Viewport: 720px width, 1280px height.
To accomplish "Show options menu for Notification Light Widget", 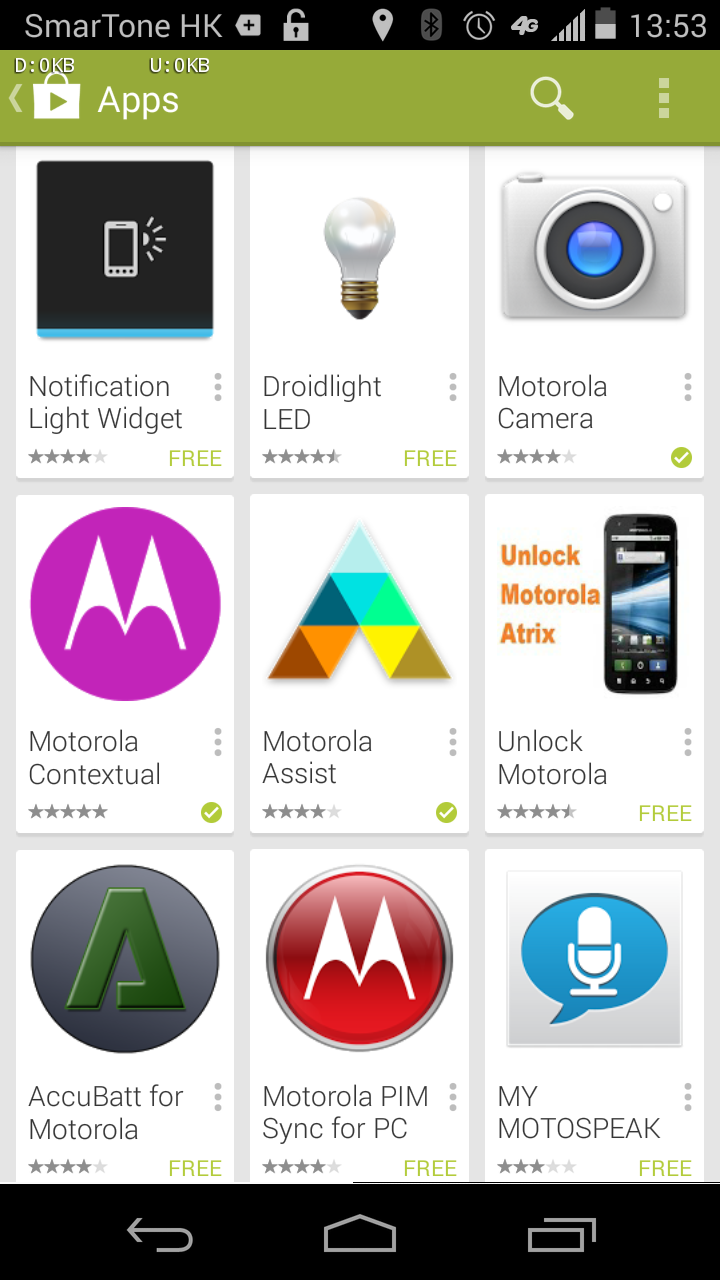I will click(x=217, y=387).
